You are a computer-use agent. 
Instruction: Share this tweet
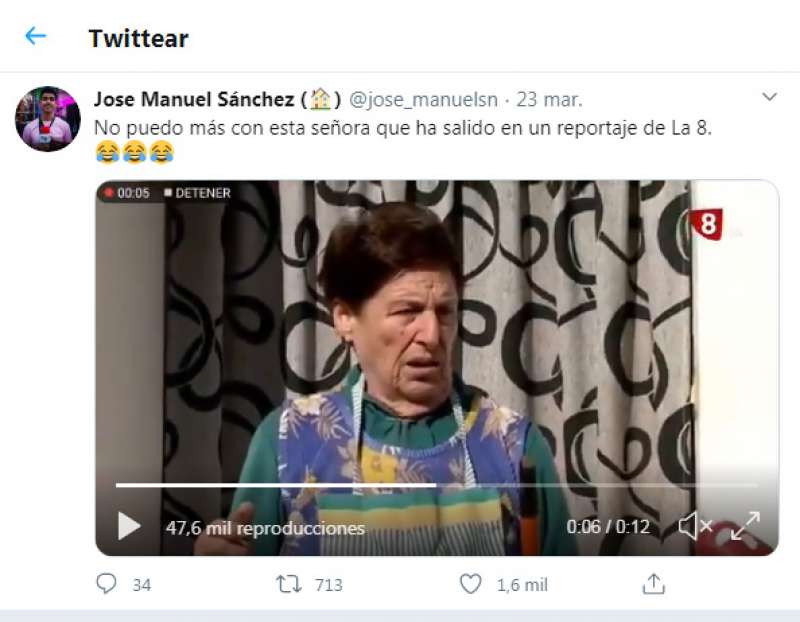653,584
